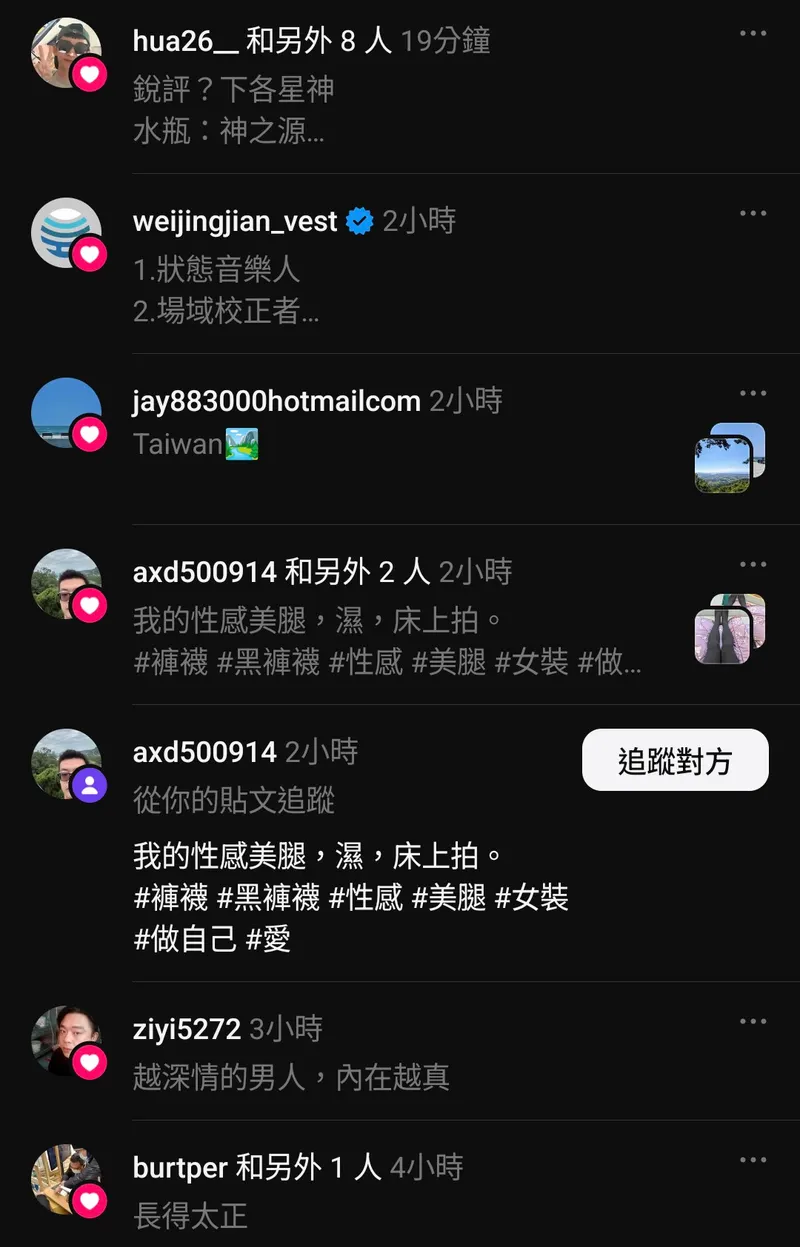Open more options for weijingjian_vest notification
The height and width of the screenshot is (1247, 800).
(753, 213)
